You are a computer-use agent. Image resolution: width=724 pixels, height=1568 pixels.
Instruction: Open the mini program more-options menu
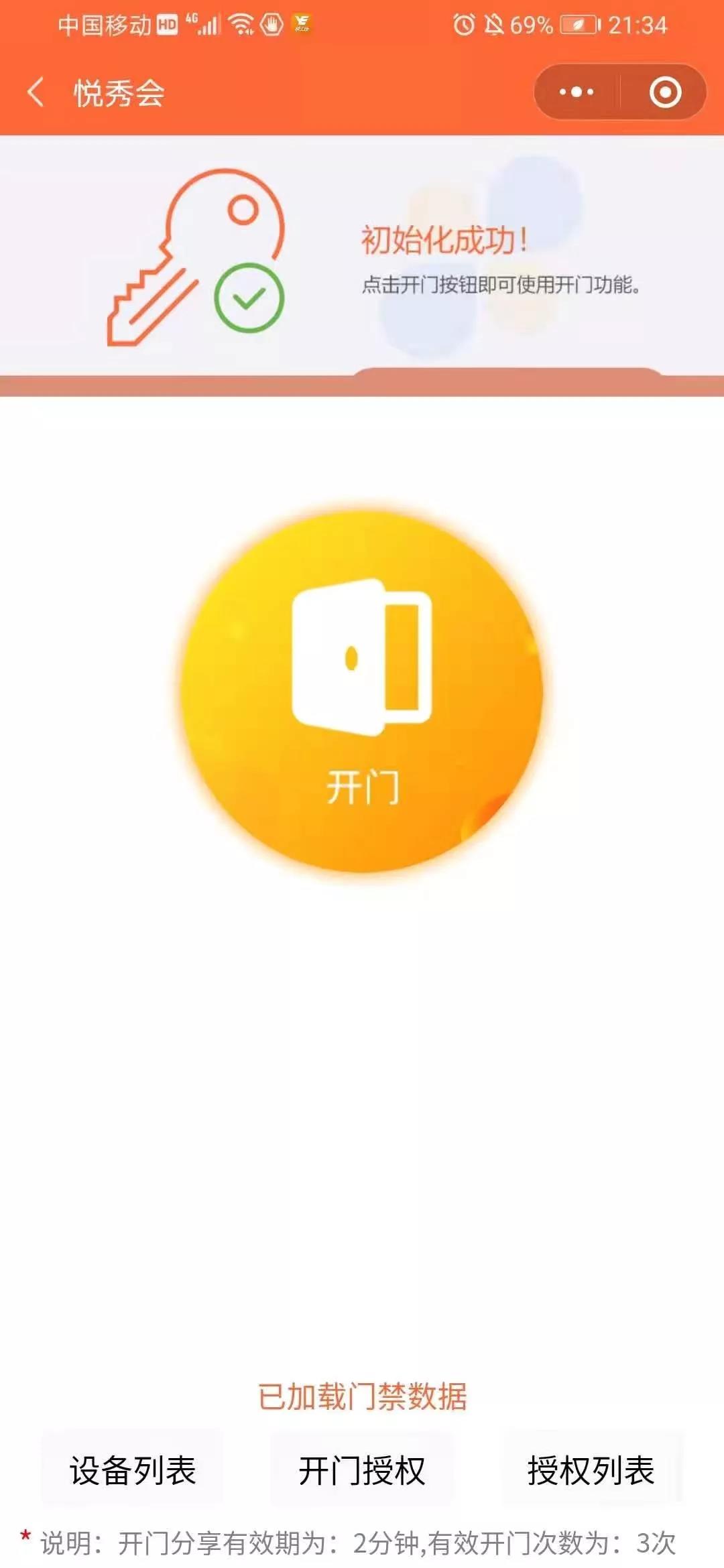(577, 92)
